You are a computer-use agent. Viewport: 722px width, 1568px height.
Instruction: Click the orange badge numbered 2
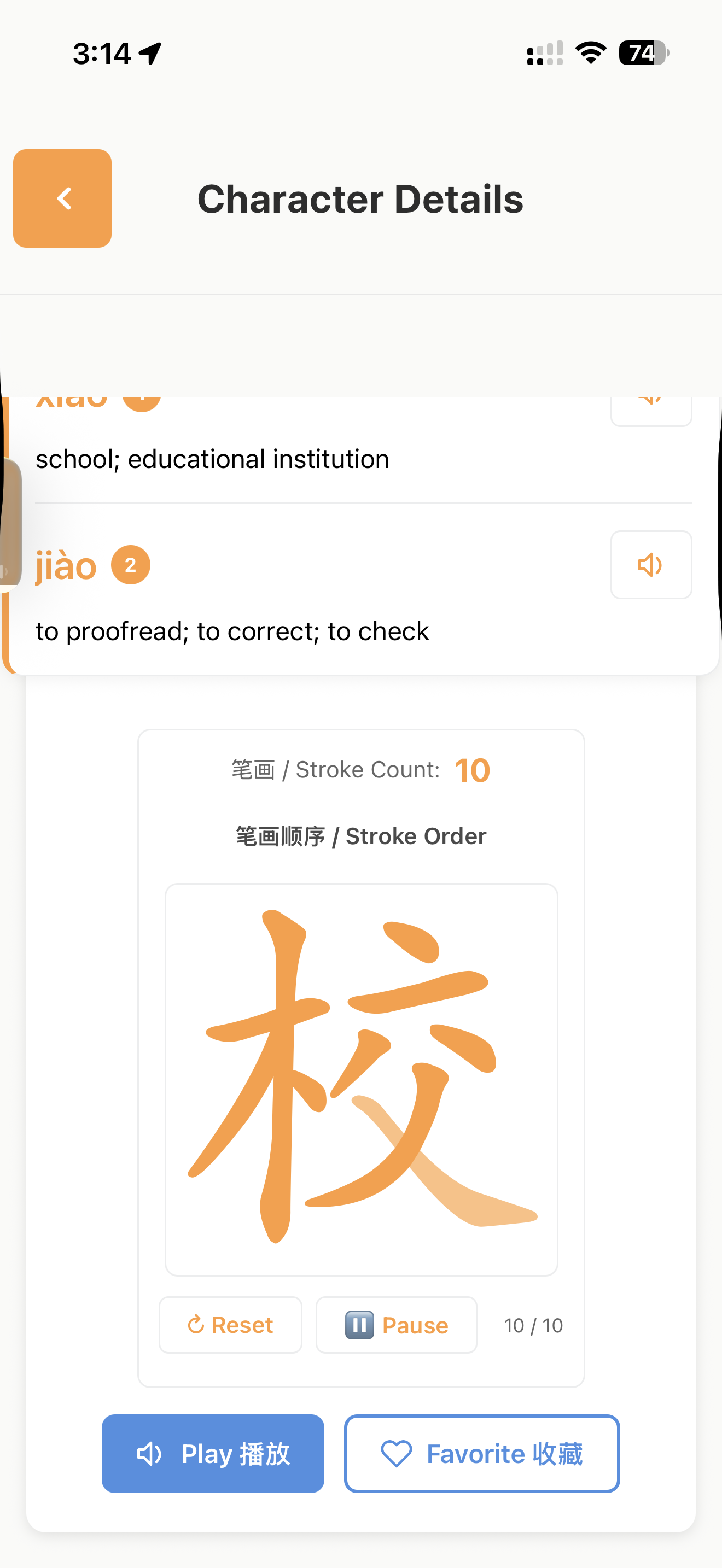pyautogui.click(x=130, y=565)
